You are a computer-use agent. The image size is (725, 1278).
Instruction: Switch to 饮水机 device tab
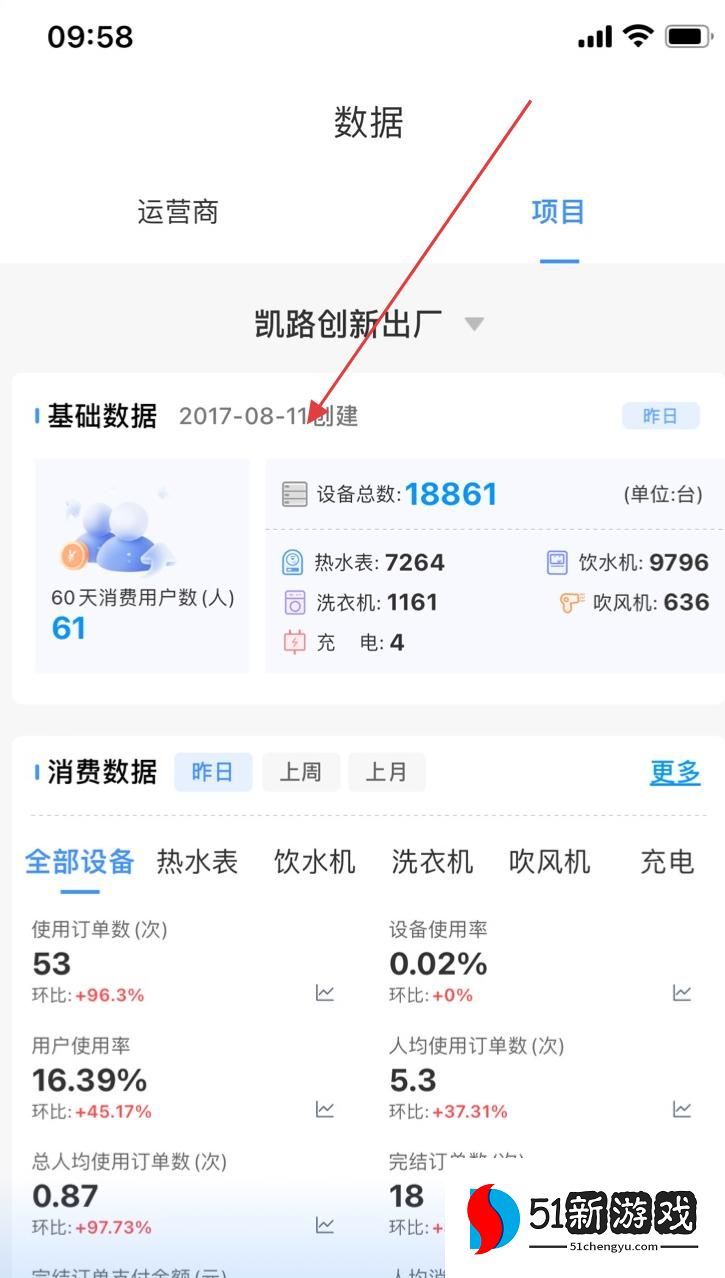(x=315, y=861)
